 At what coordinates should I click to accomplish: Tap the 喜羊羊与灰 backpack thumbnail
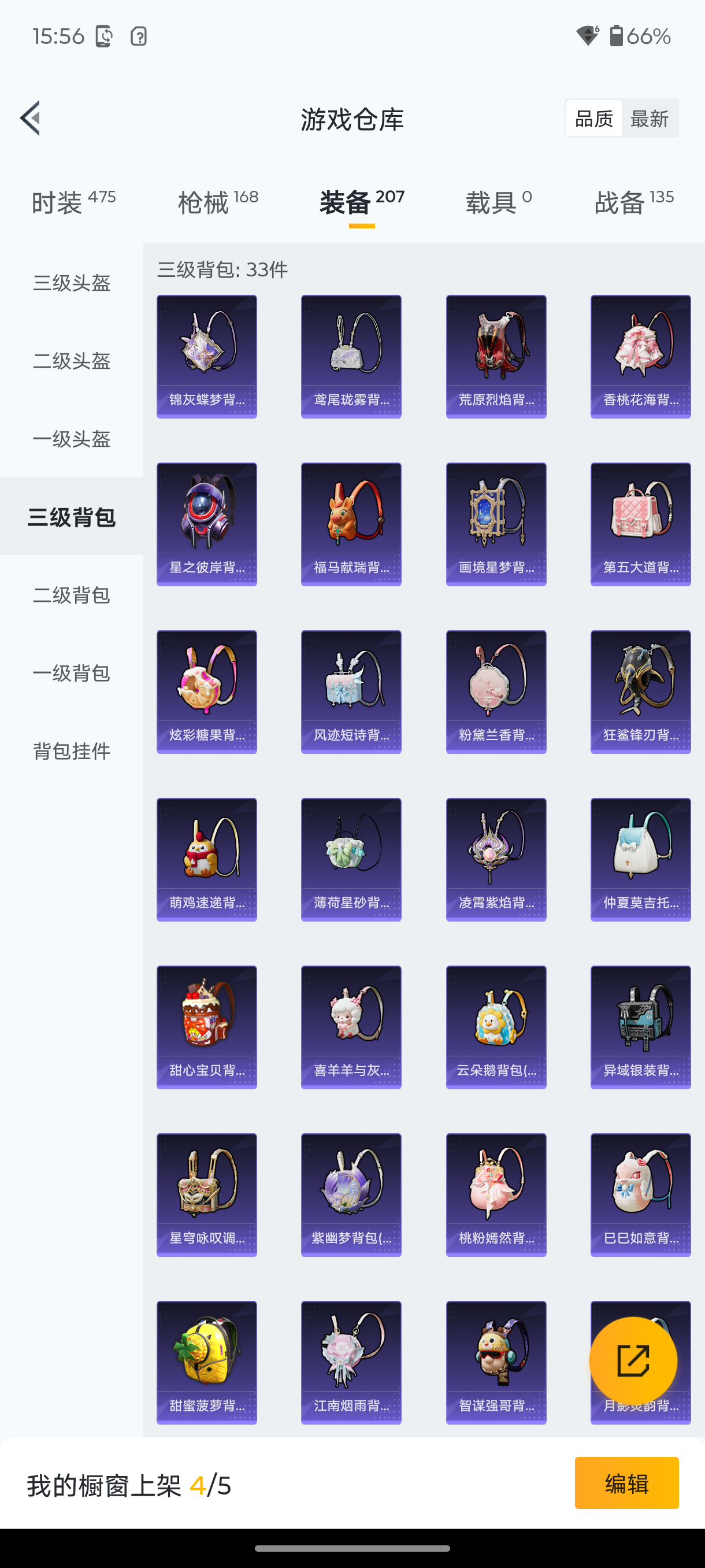tap(351, 1026)
